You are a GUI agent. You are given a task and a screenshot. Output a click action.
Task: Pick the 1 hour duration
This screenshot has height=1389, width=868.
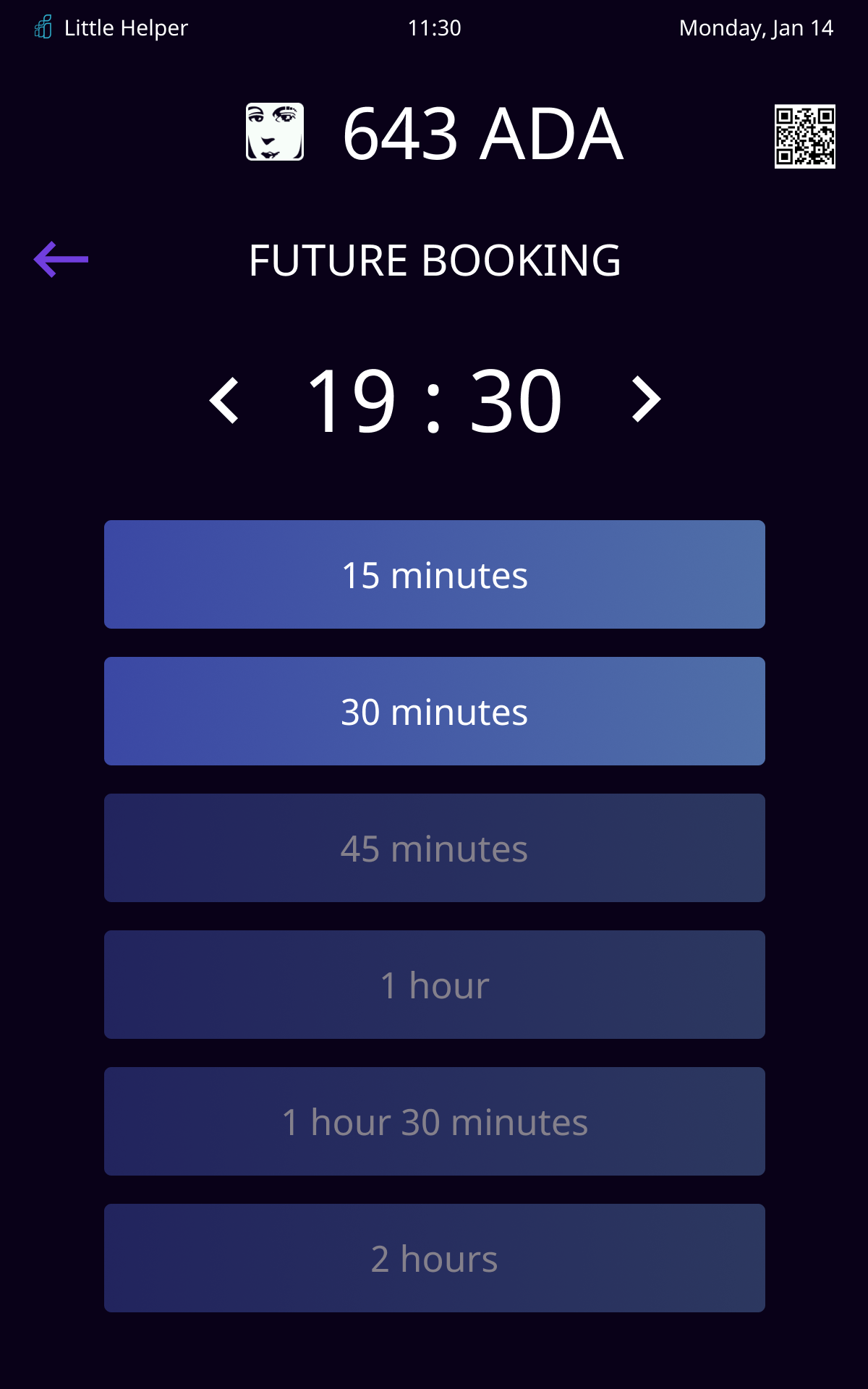(434, 985)
